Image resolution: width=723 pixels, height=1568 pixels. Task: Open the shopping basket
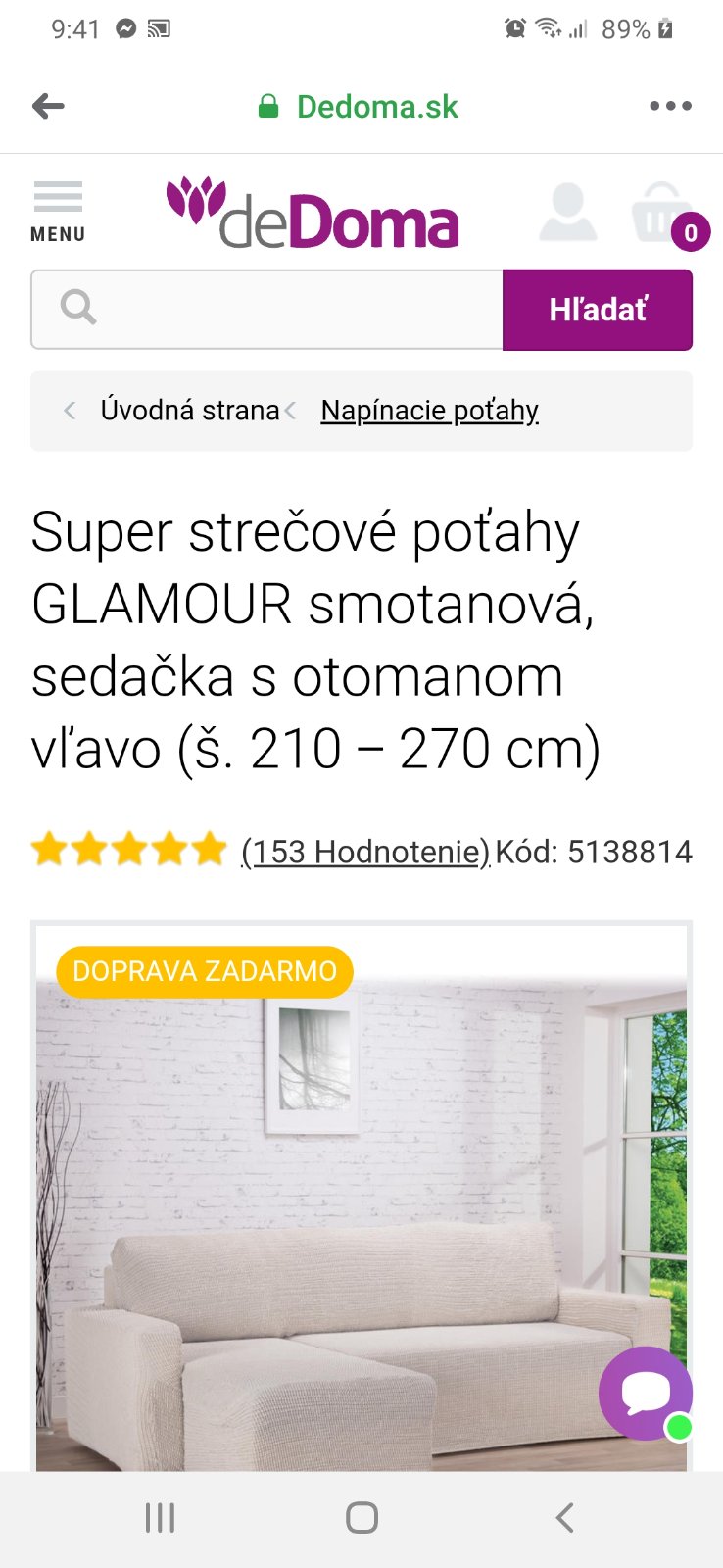(x=663, y=214)
